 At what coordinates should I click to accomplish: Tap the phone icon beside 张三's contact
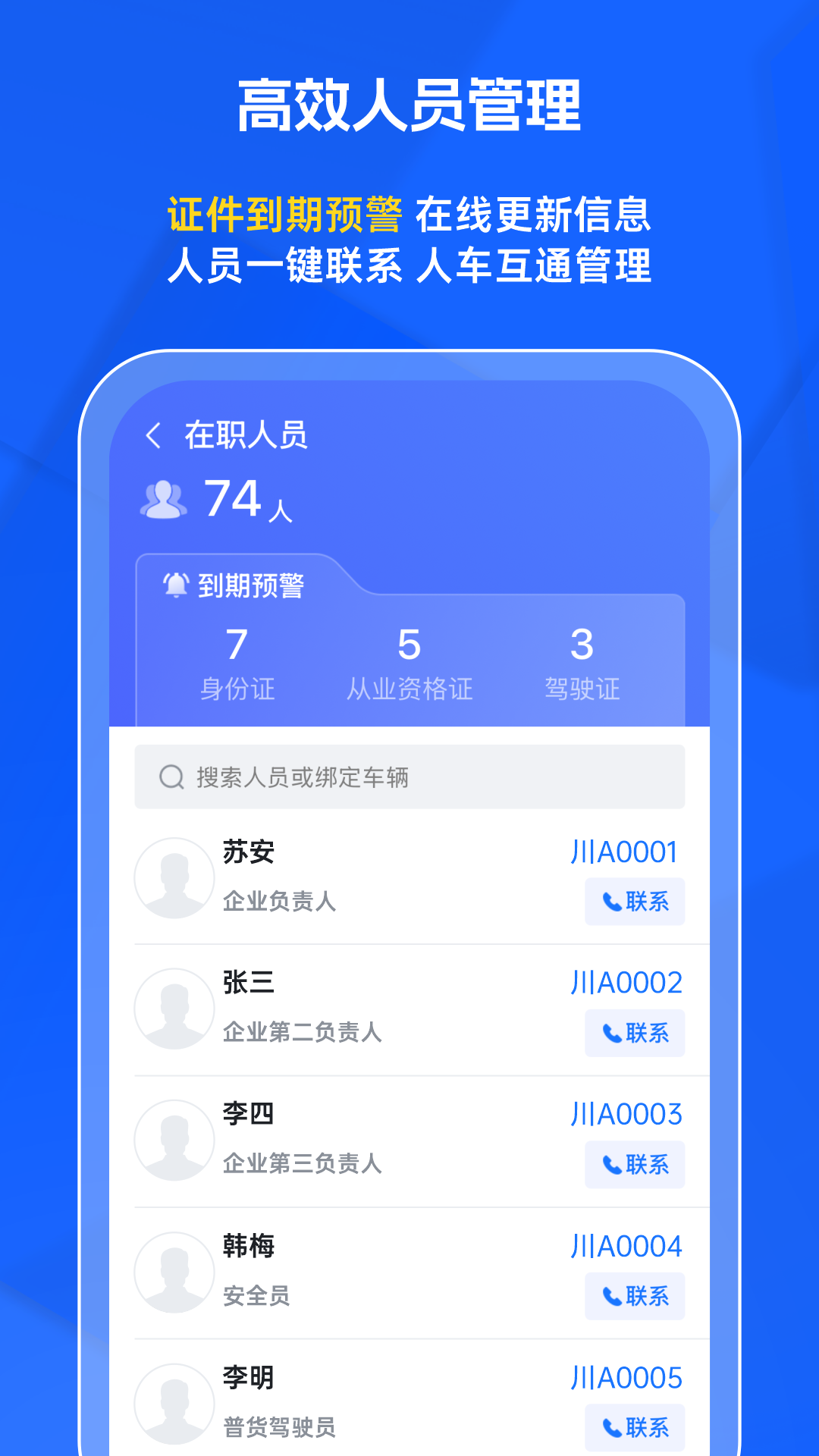click(x=612, y=1033)
